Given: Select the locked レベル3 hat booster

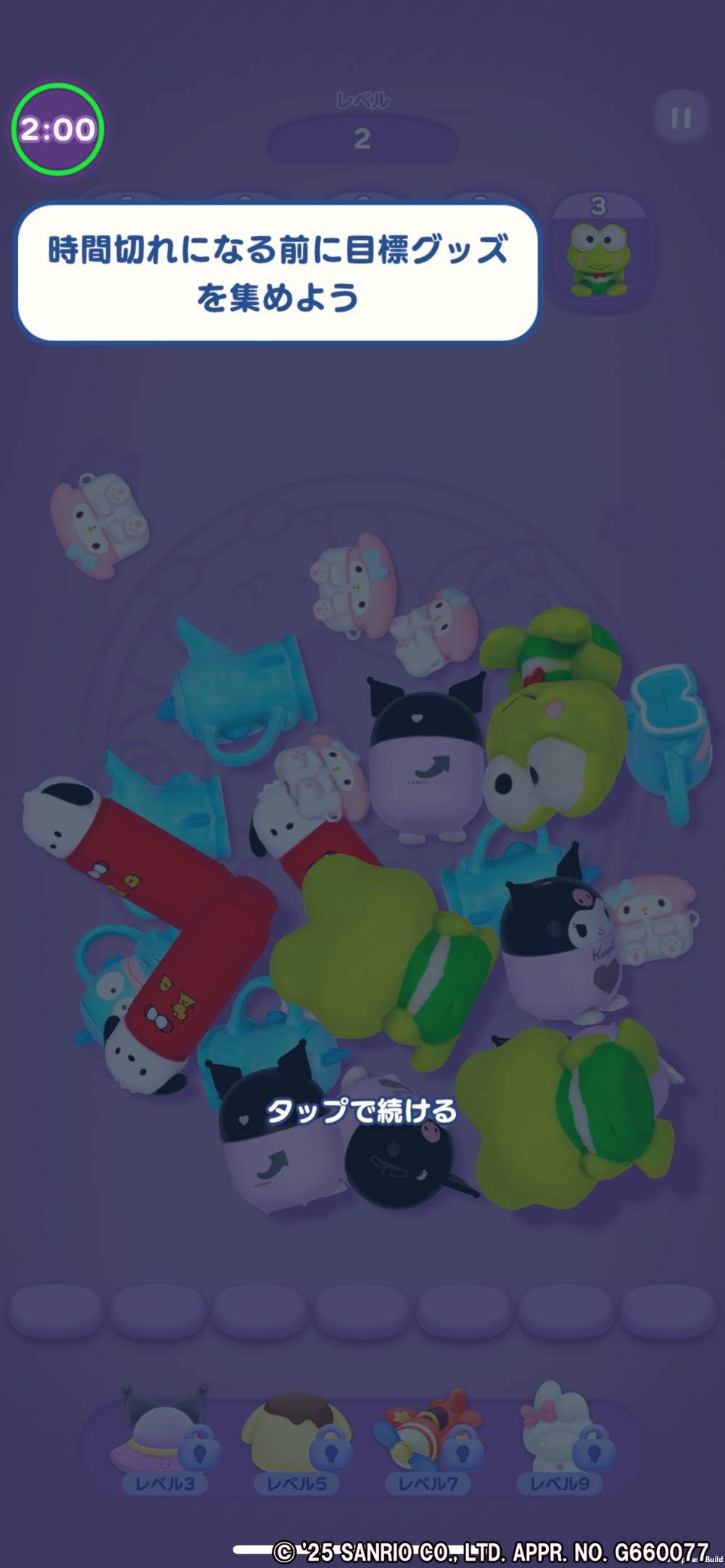Looking at the screenshot, I should pos(165,1442).
